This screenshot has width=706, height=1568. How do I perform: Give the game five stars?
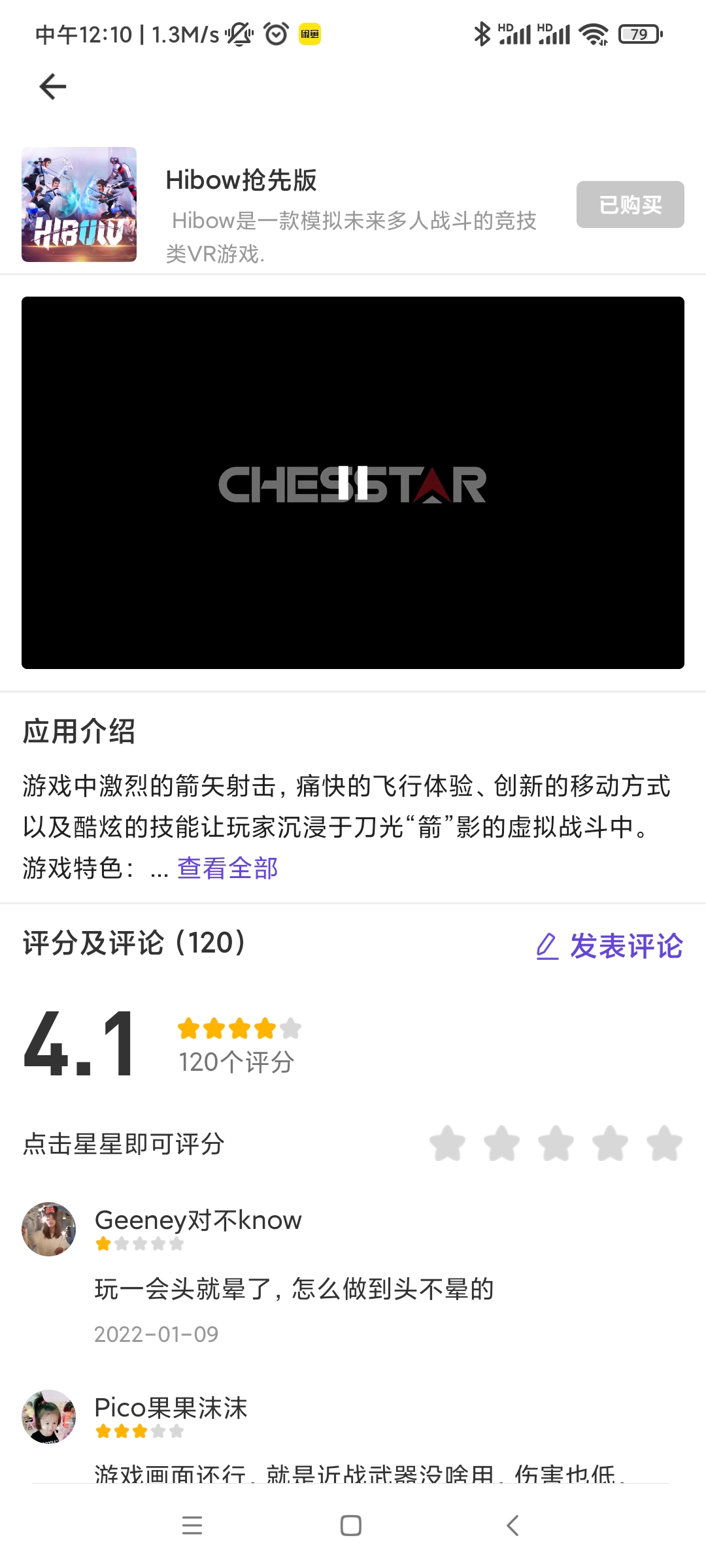pos(664,1143)
